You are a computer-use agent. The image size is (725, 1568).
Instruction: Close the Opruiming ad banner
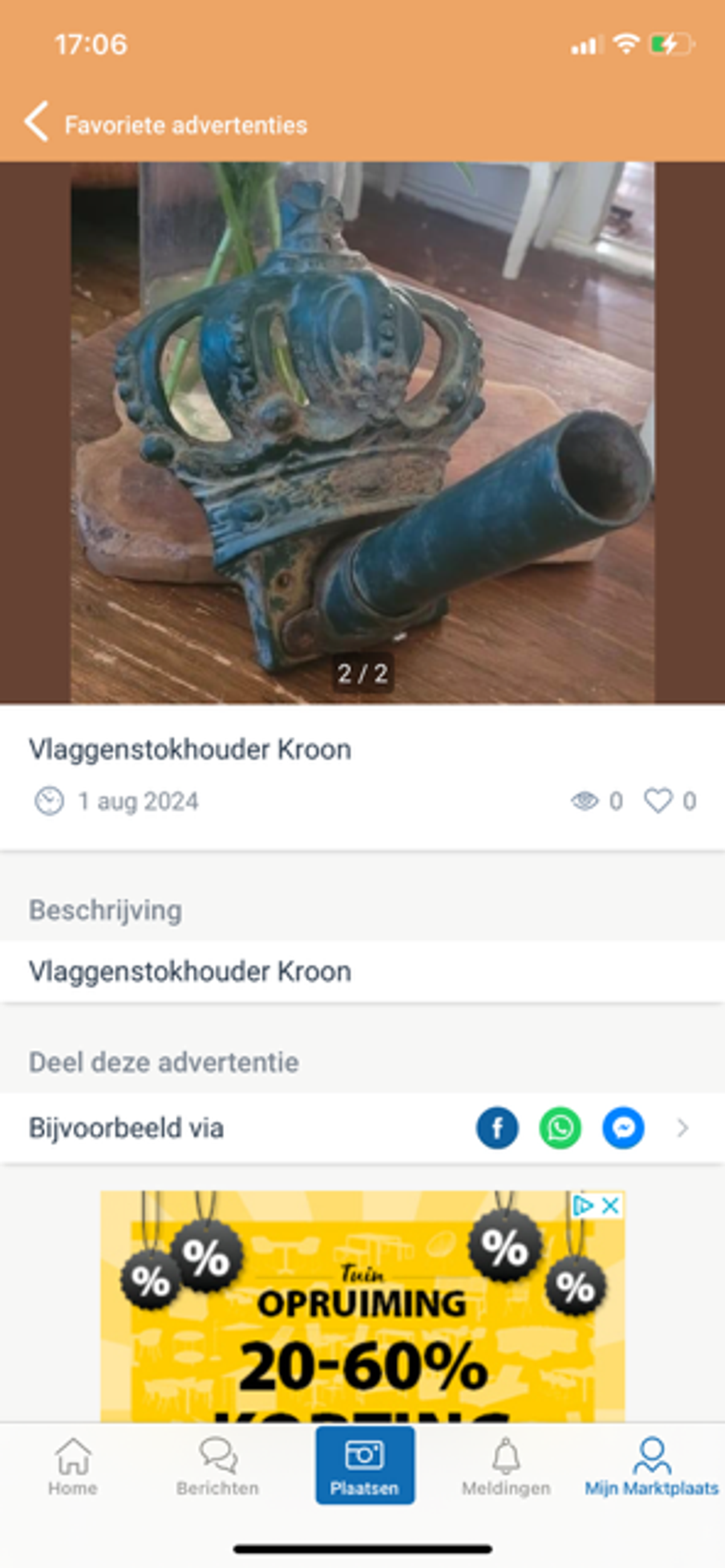point(611,1205)
